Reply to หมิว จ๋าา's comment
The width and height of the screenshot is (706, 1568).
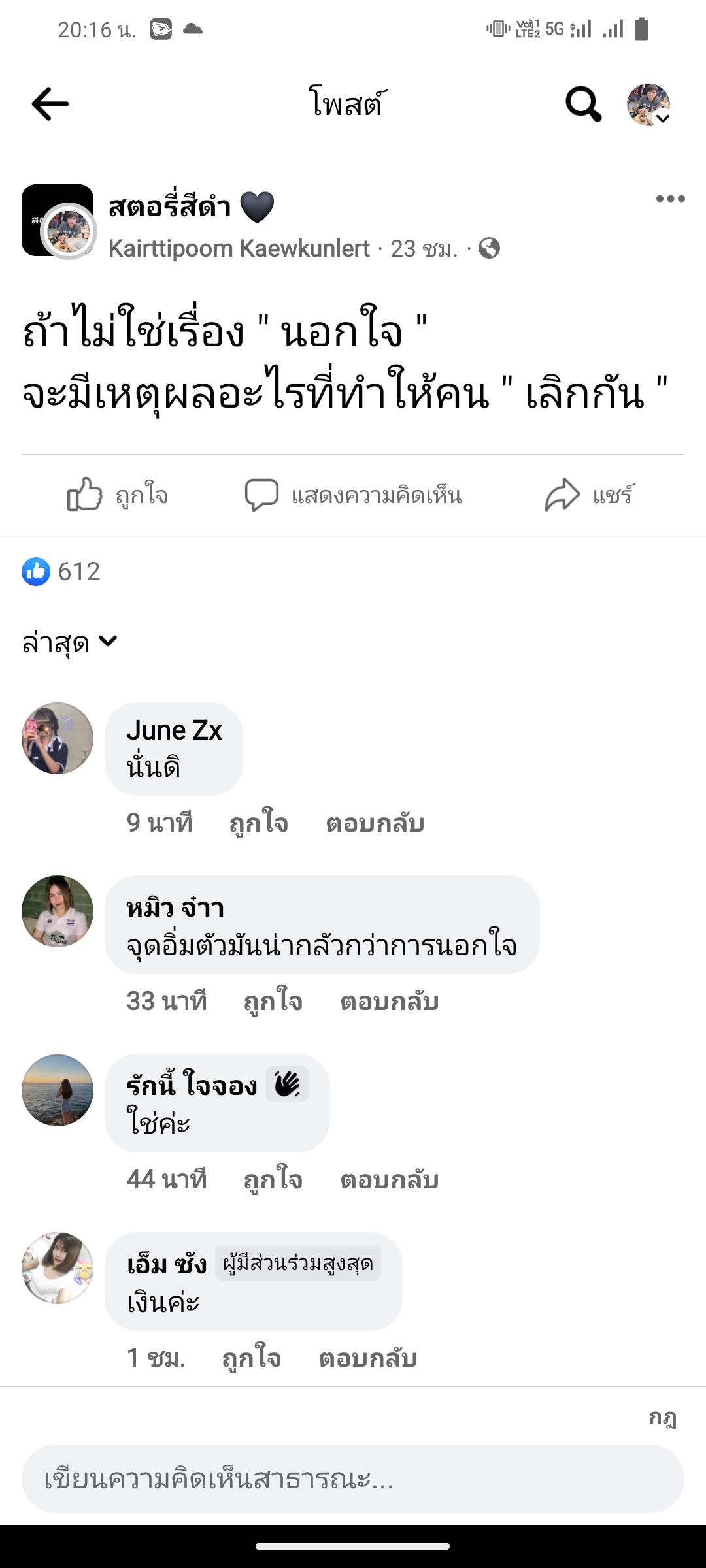[389, 1001]
